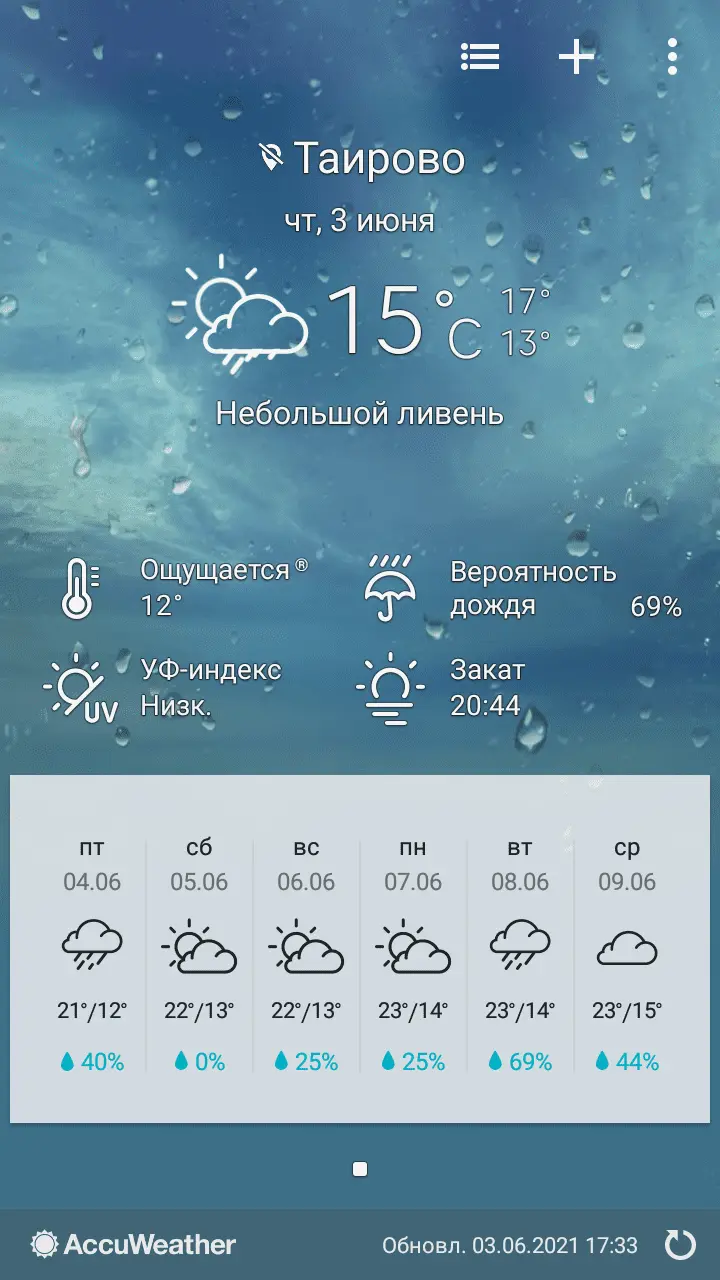Tap the umbrella rain probability icon
Image resolution: width=720 pixels, height=1280 pixels.
(392, 588)
